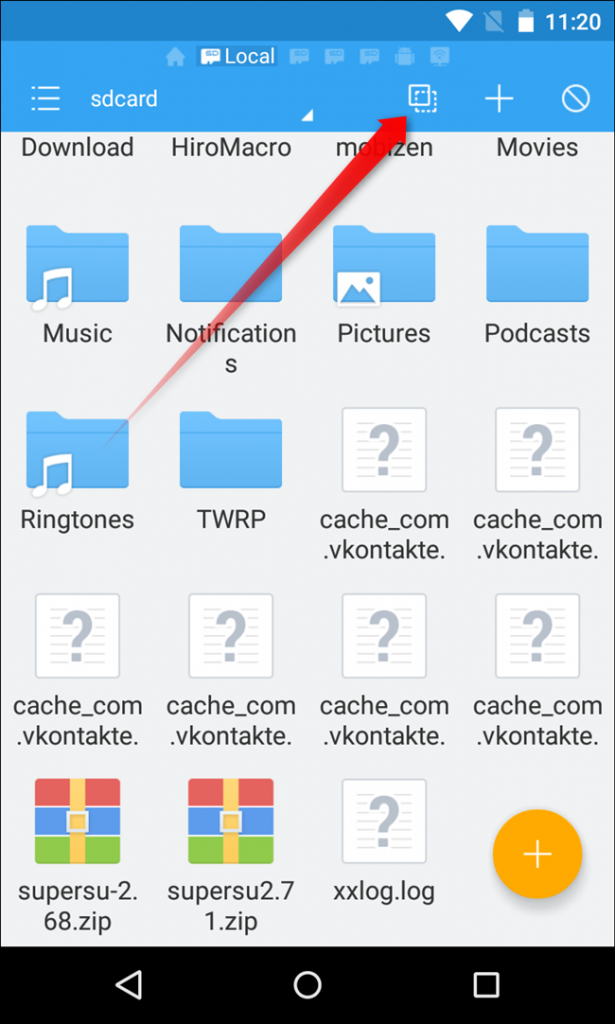The image size is (615, 1024).
Task: Open recent apps from the navigation bar
Action: click(486, 985)
